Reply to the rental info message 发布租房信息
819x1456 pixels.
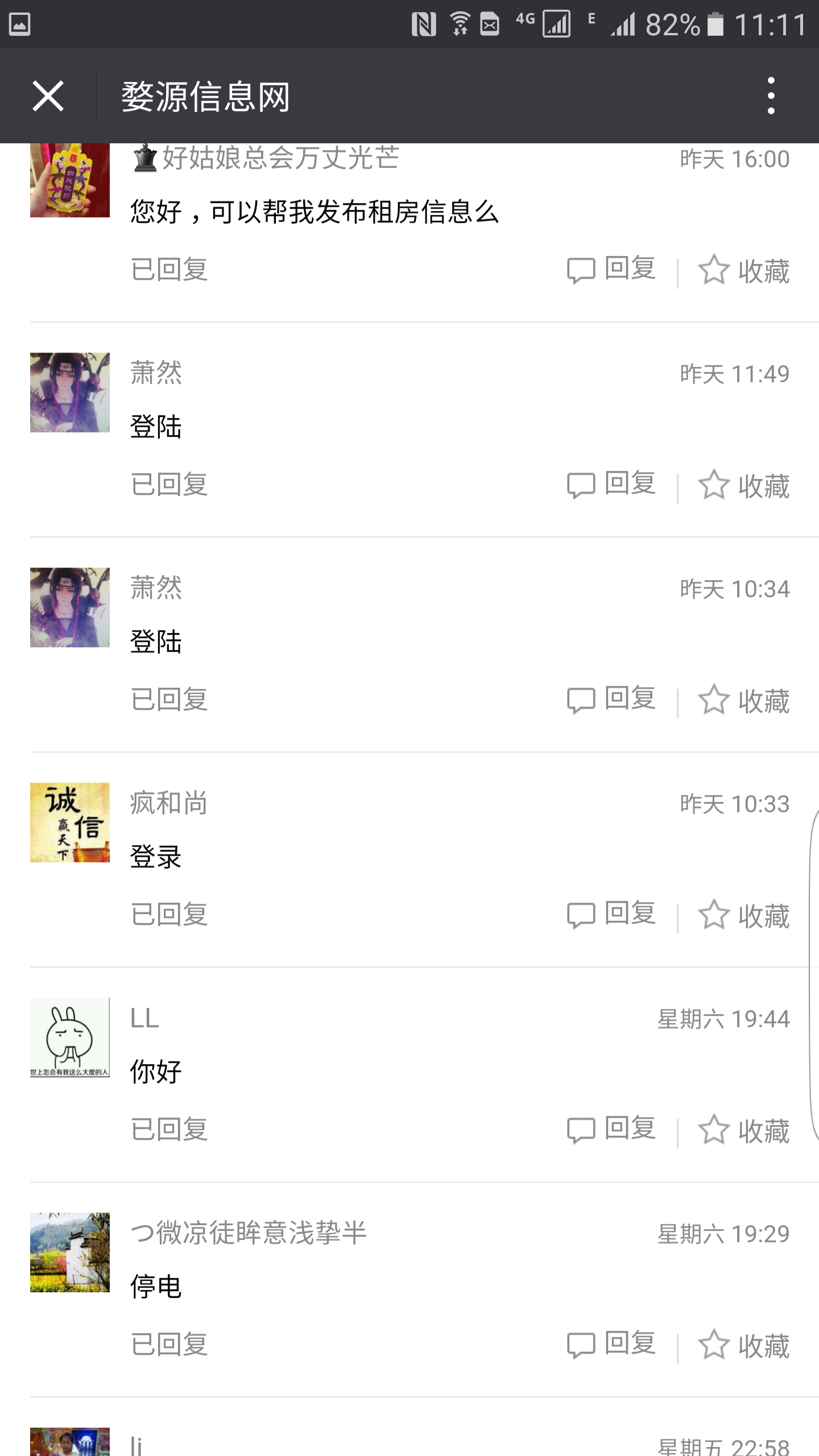click(612, 270)
